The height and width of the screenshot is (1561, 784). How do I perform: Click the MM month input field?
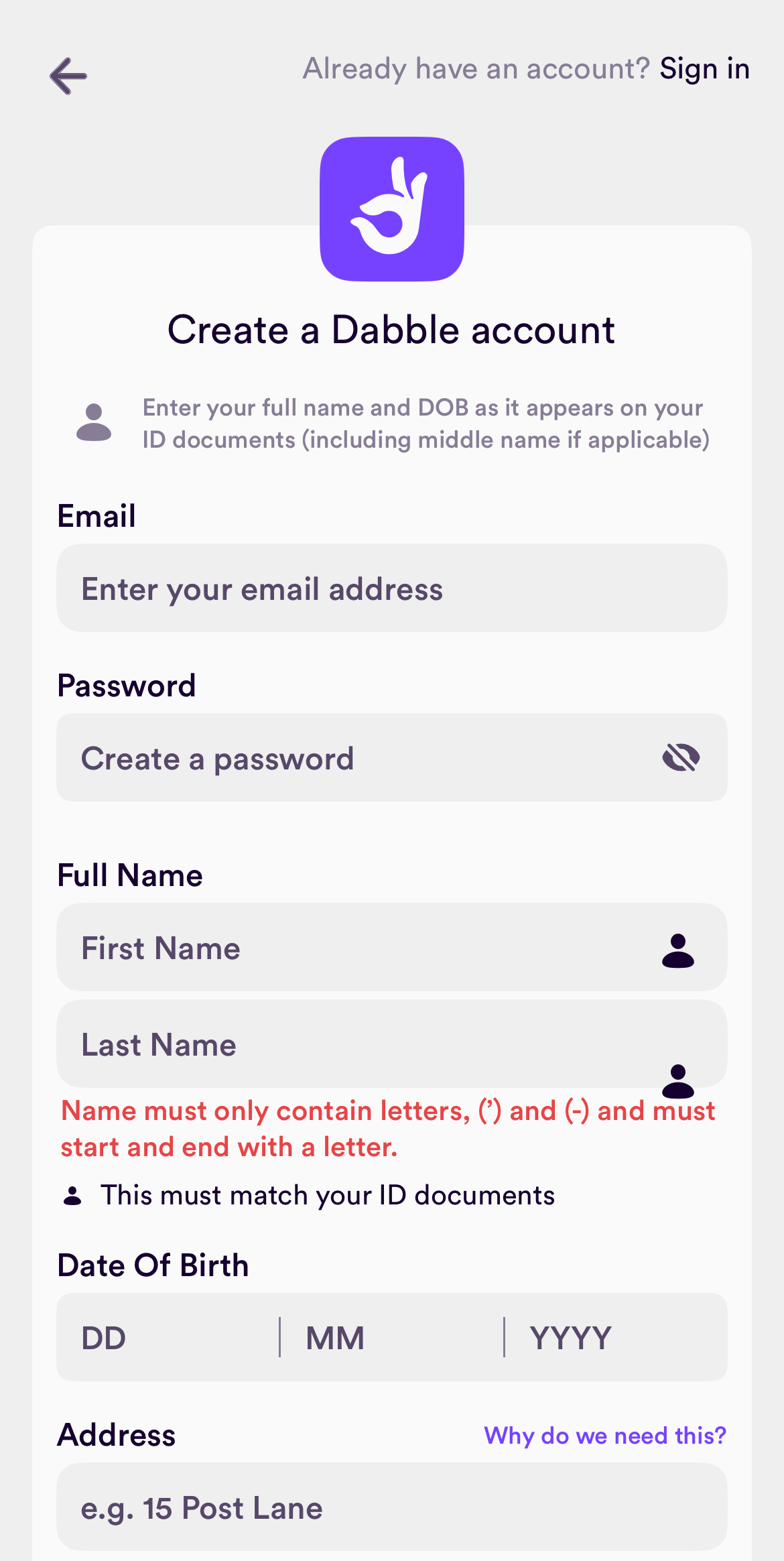pyautogui.click(x=382, y=1337)
